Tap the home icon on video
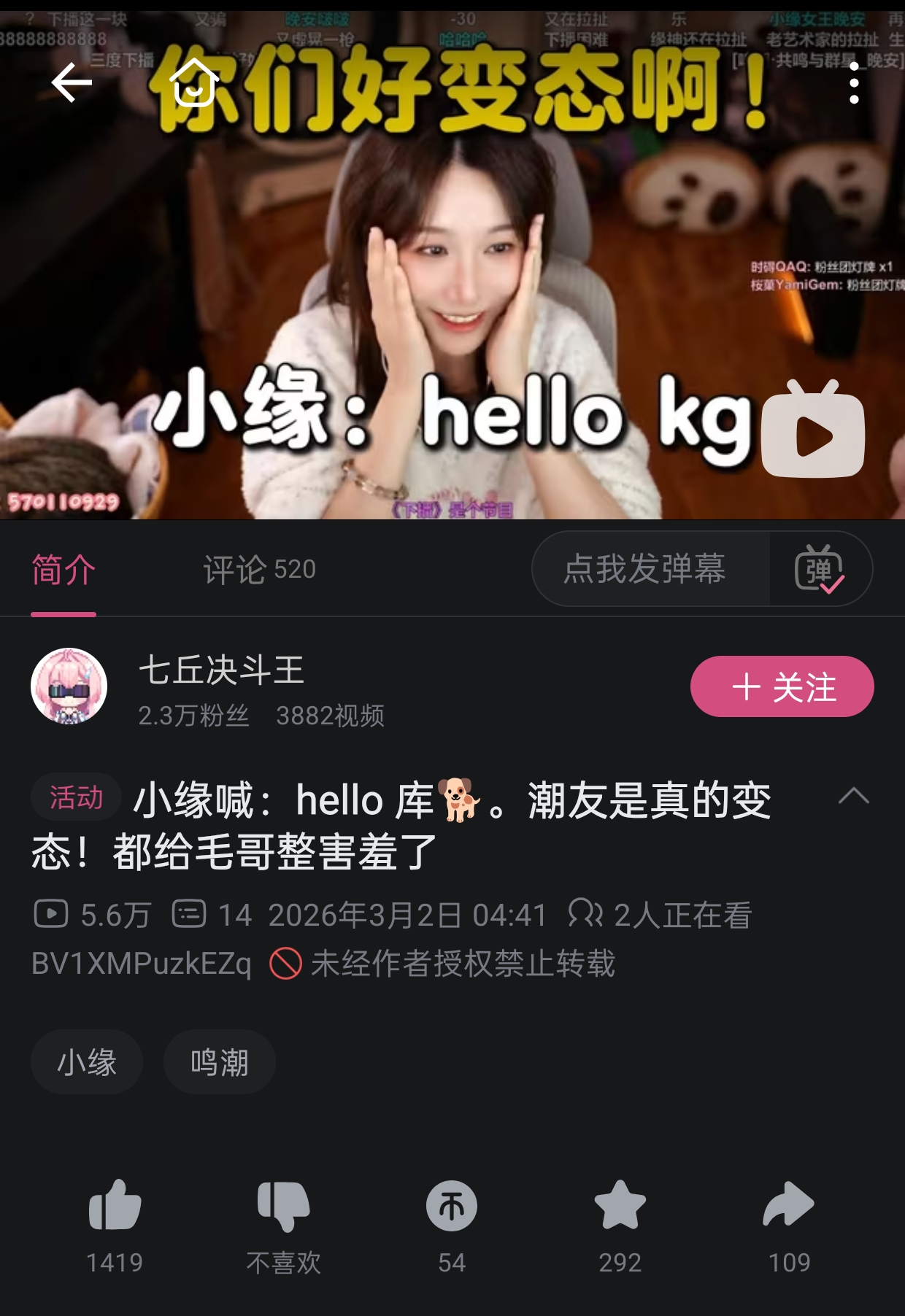This screenshot has height=1316, width=905. point(194,82)
